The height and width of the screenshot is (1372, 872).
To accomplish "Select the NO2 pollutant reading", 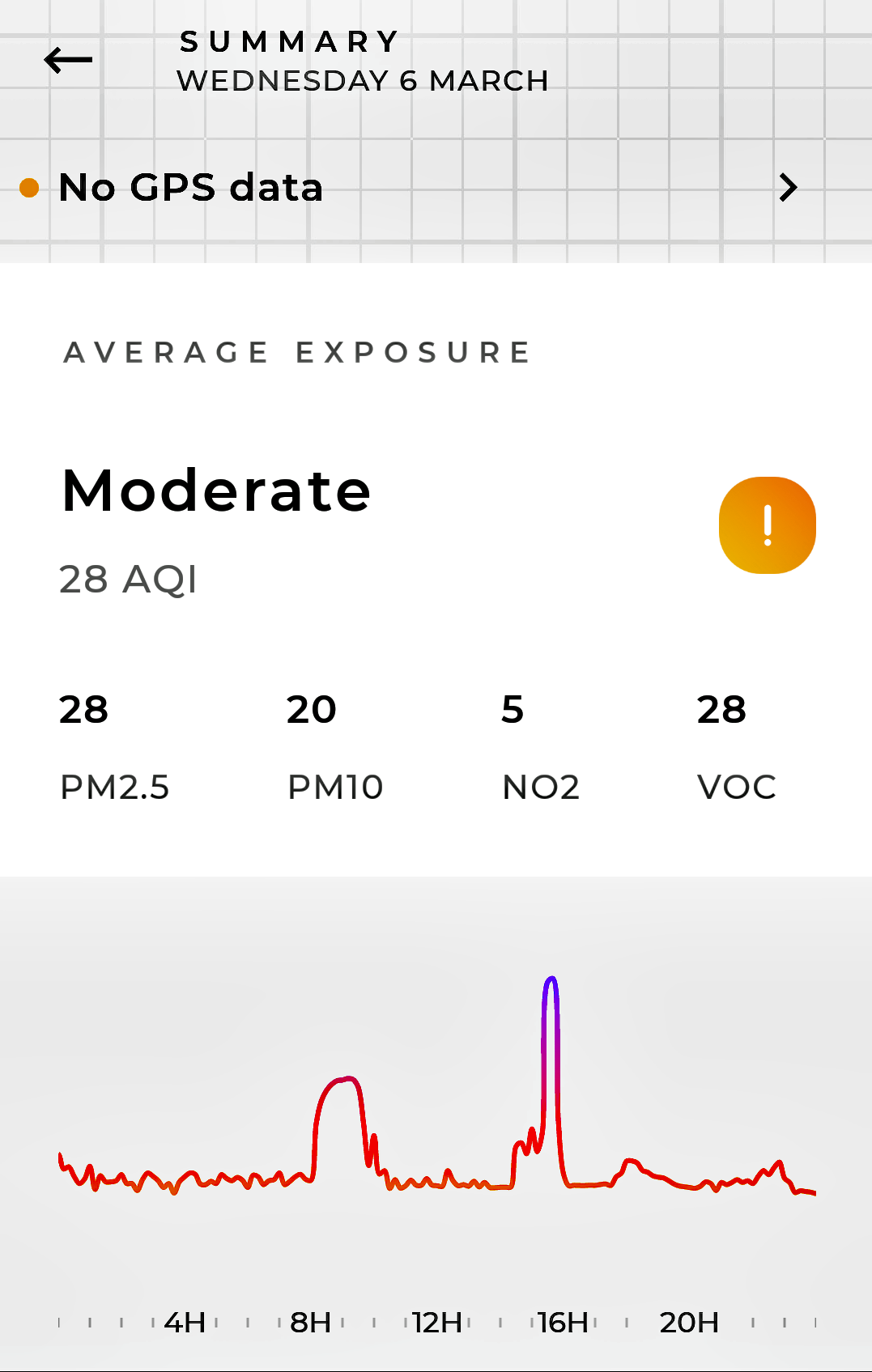I will [x=540, y=746].
